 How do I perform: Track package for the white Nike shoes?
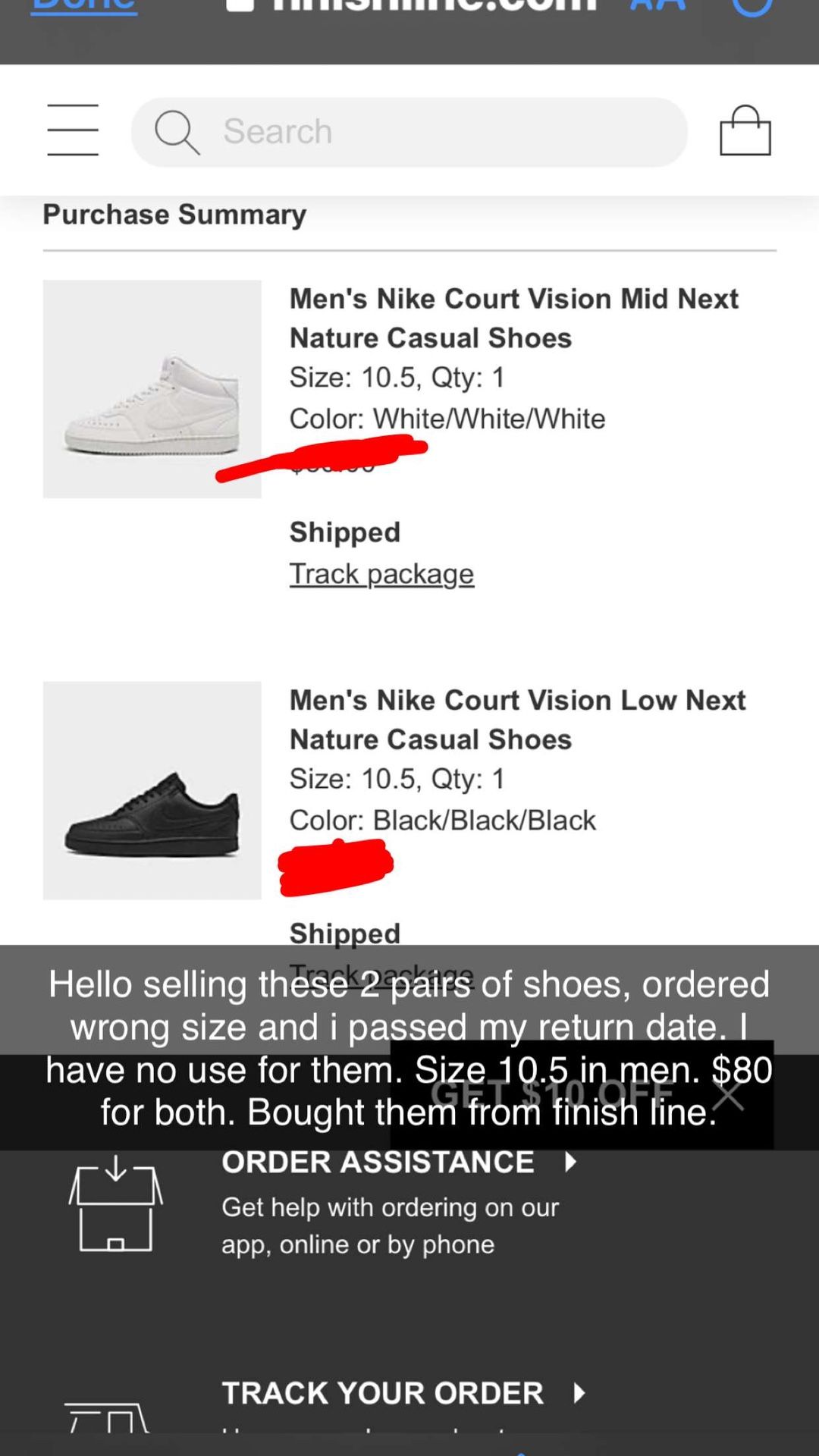coord(381,574)
